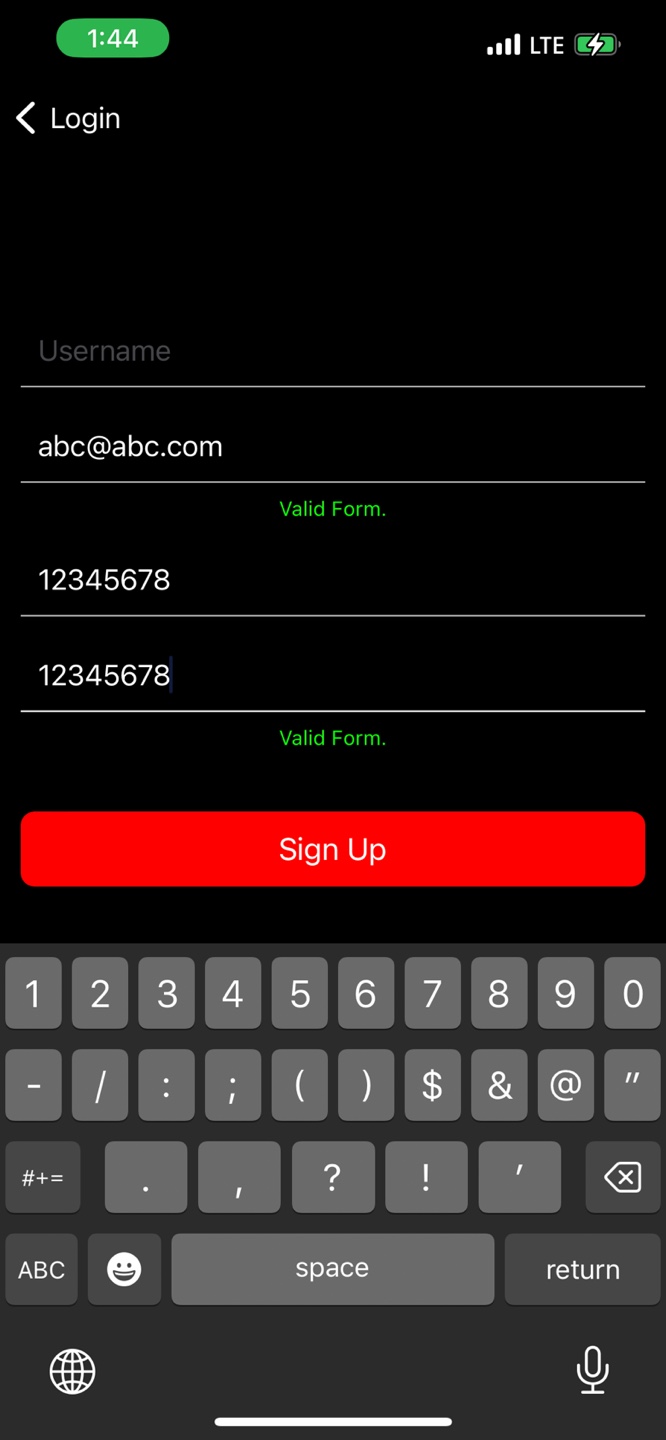Hit the backspace key on keyboard
The image size is (666, 1440).
[622, 1177]
